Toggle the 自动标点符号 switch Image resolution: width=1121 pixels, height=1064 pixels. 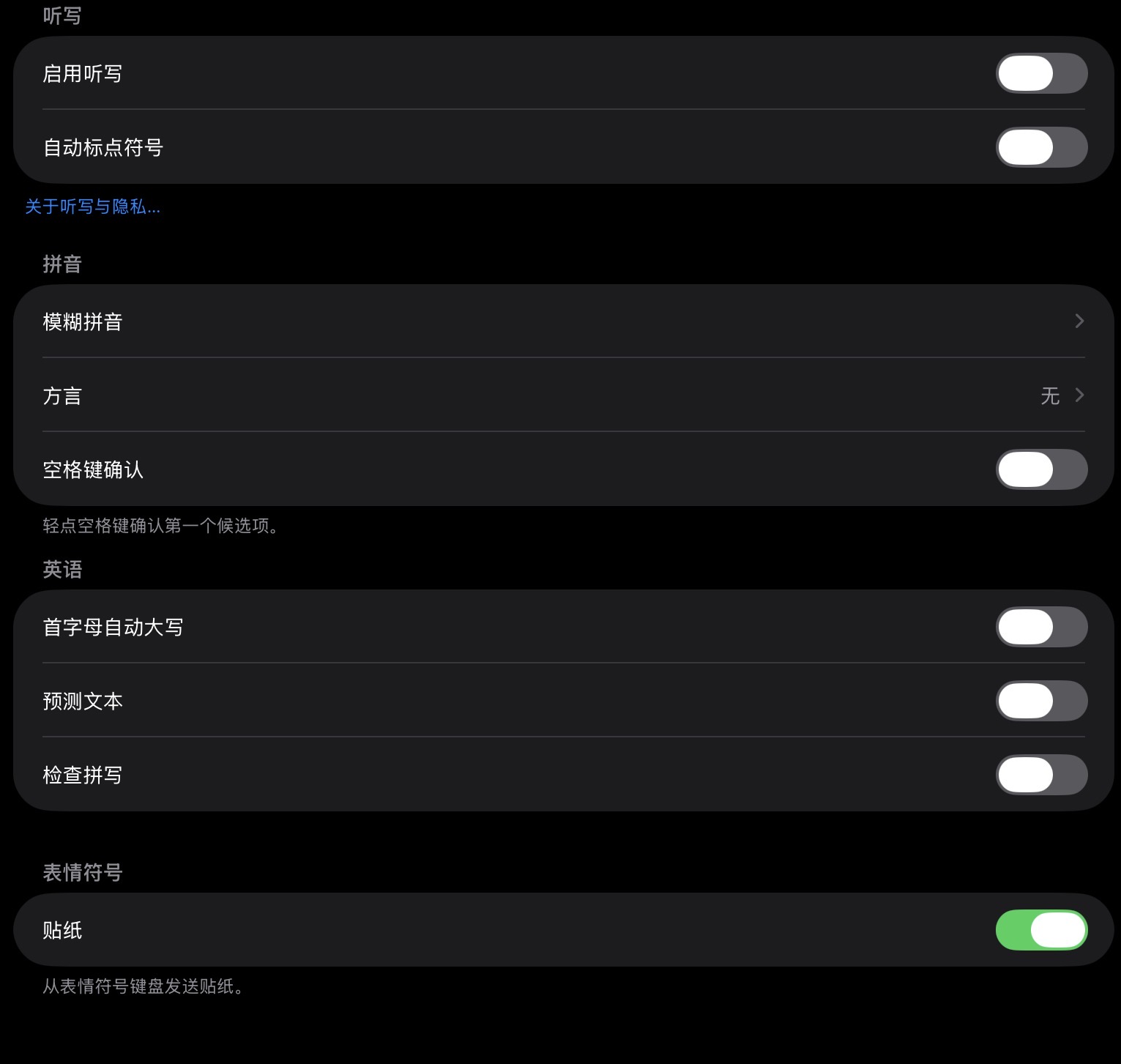click(1041, 147)
